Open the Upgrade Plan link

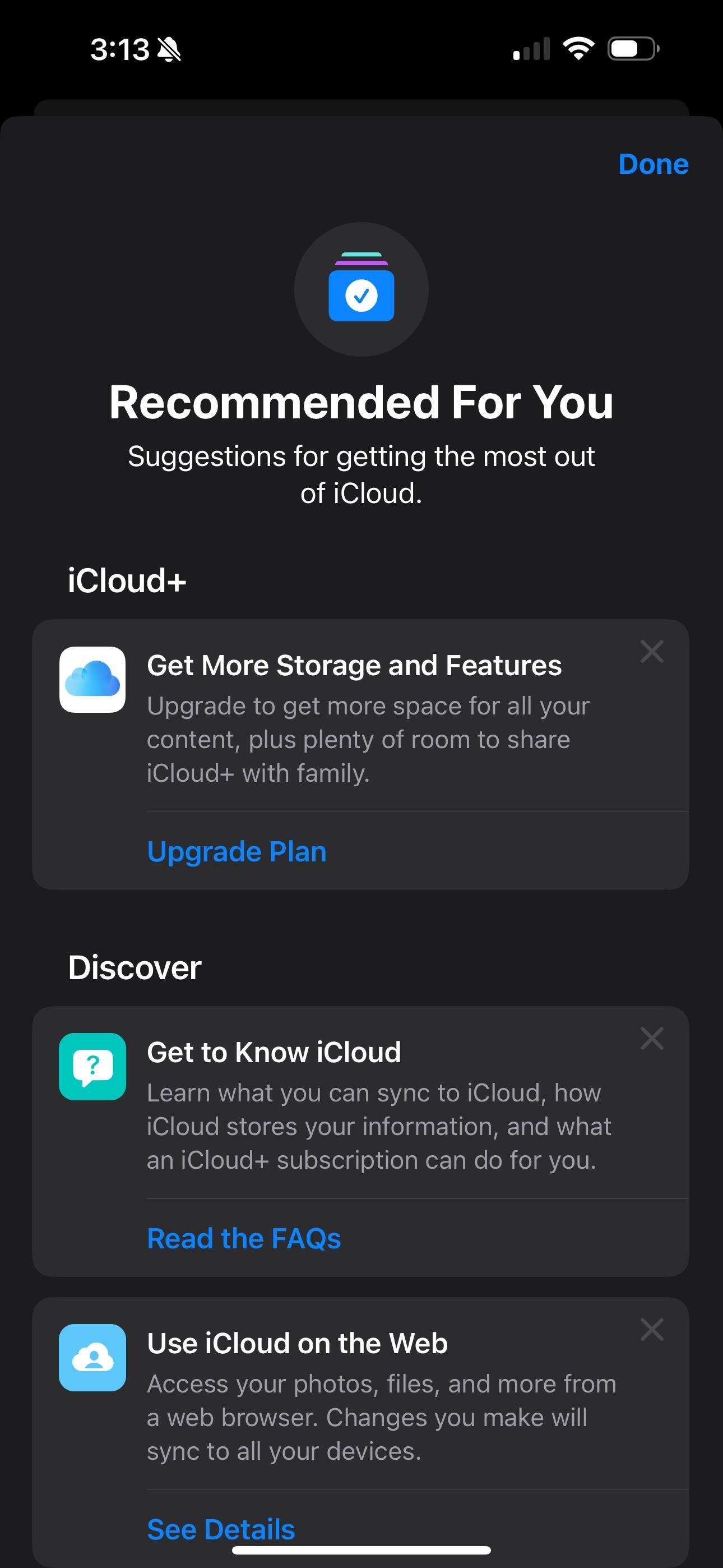[x=237, y=851]
